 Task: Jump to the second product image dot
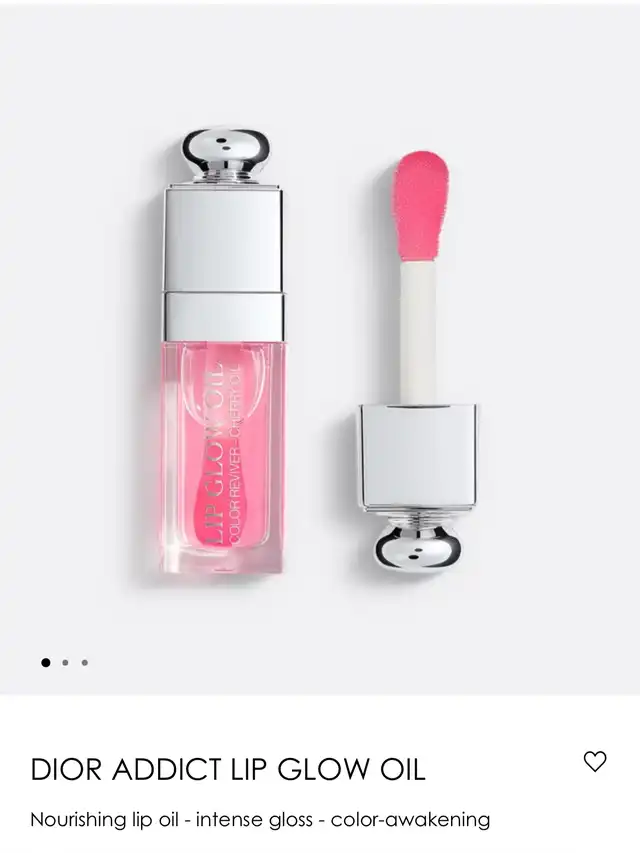[x=65, y=662]
